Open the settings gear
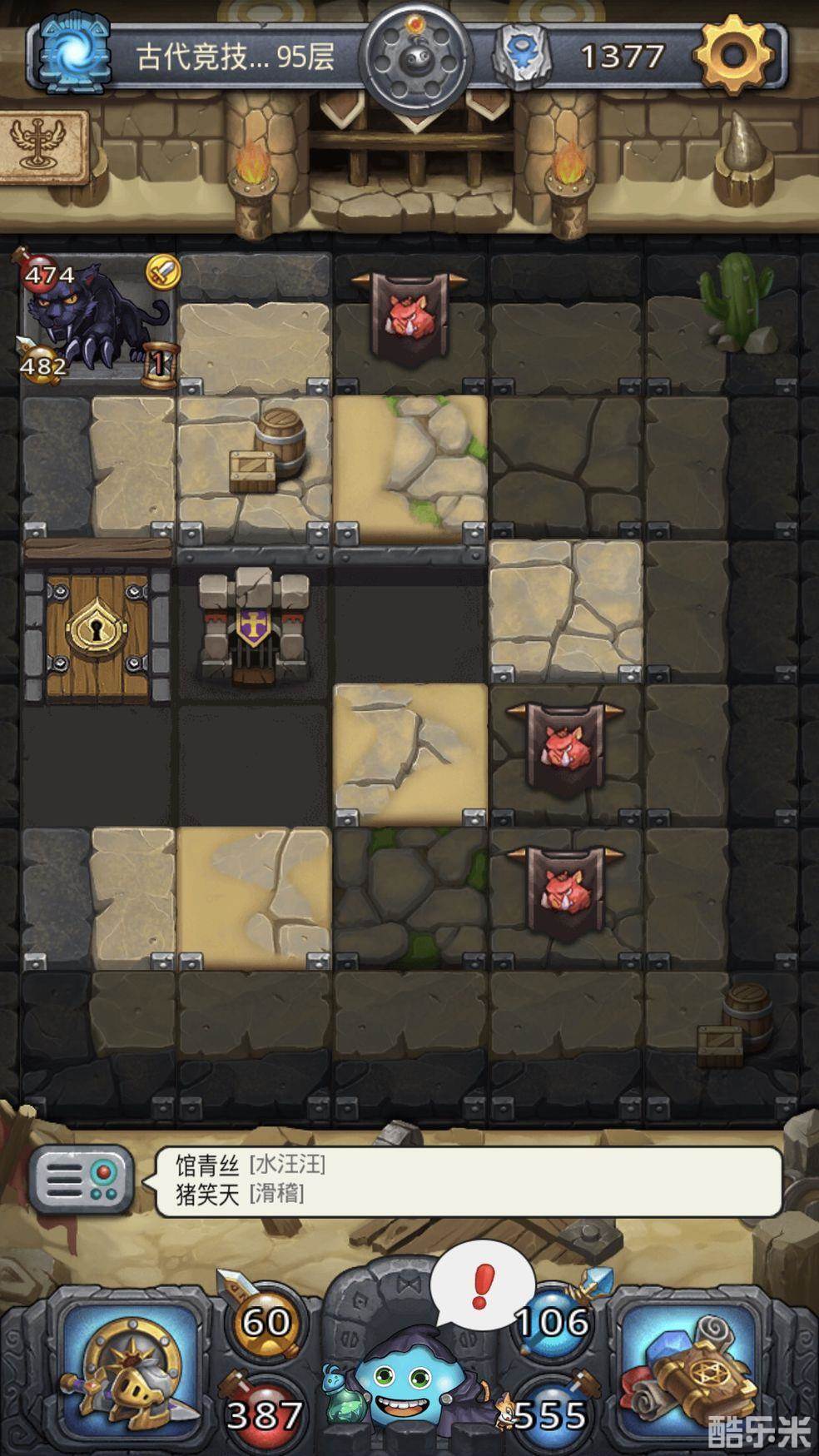 [x=733, y=55]
